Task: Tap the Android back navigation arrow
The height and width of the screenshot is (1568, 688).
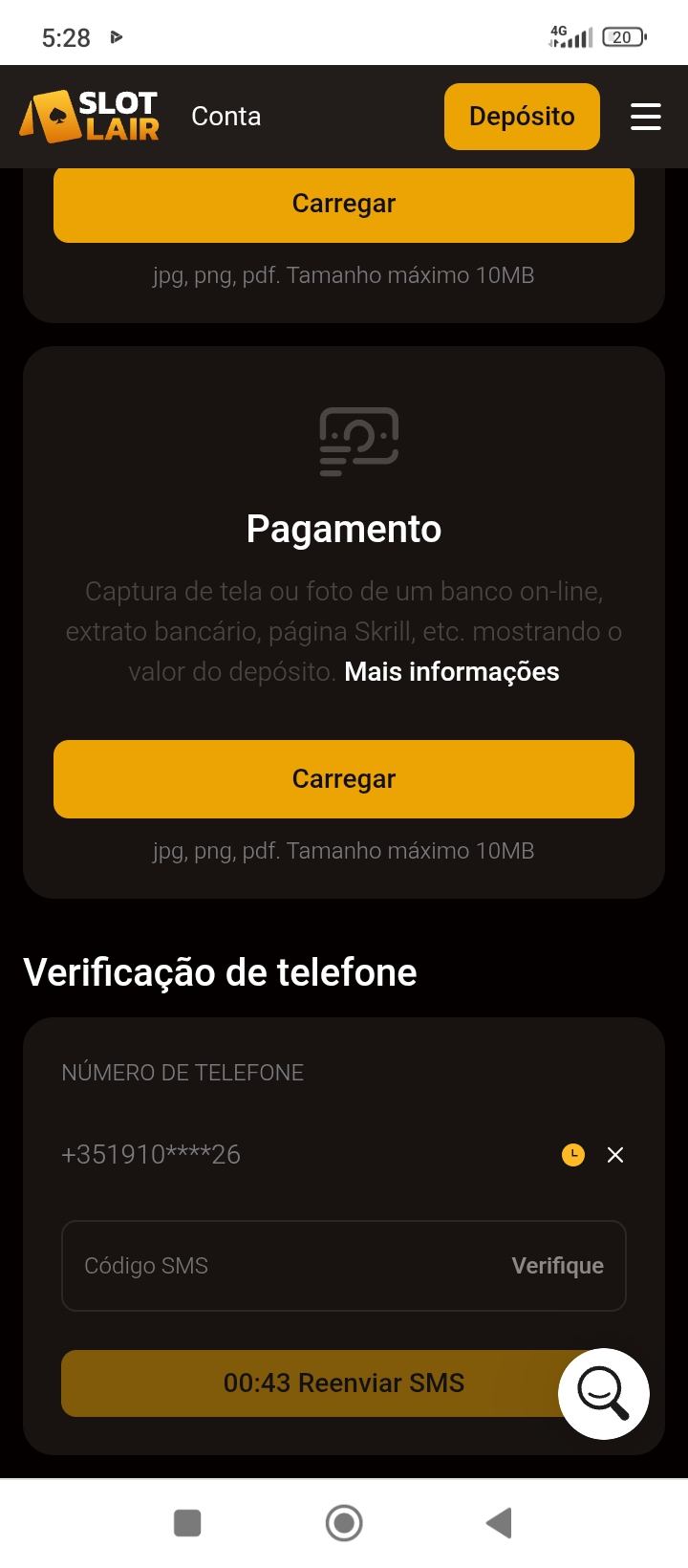Action: (499, 1522)
